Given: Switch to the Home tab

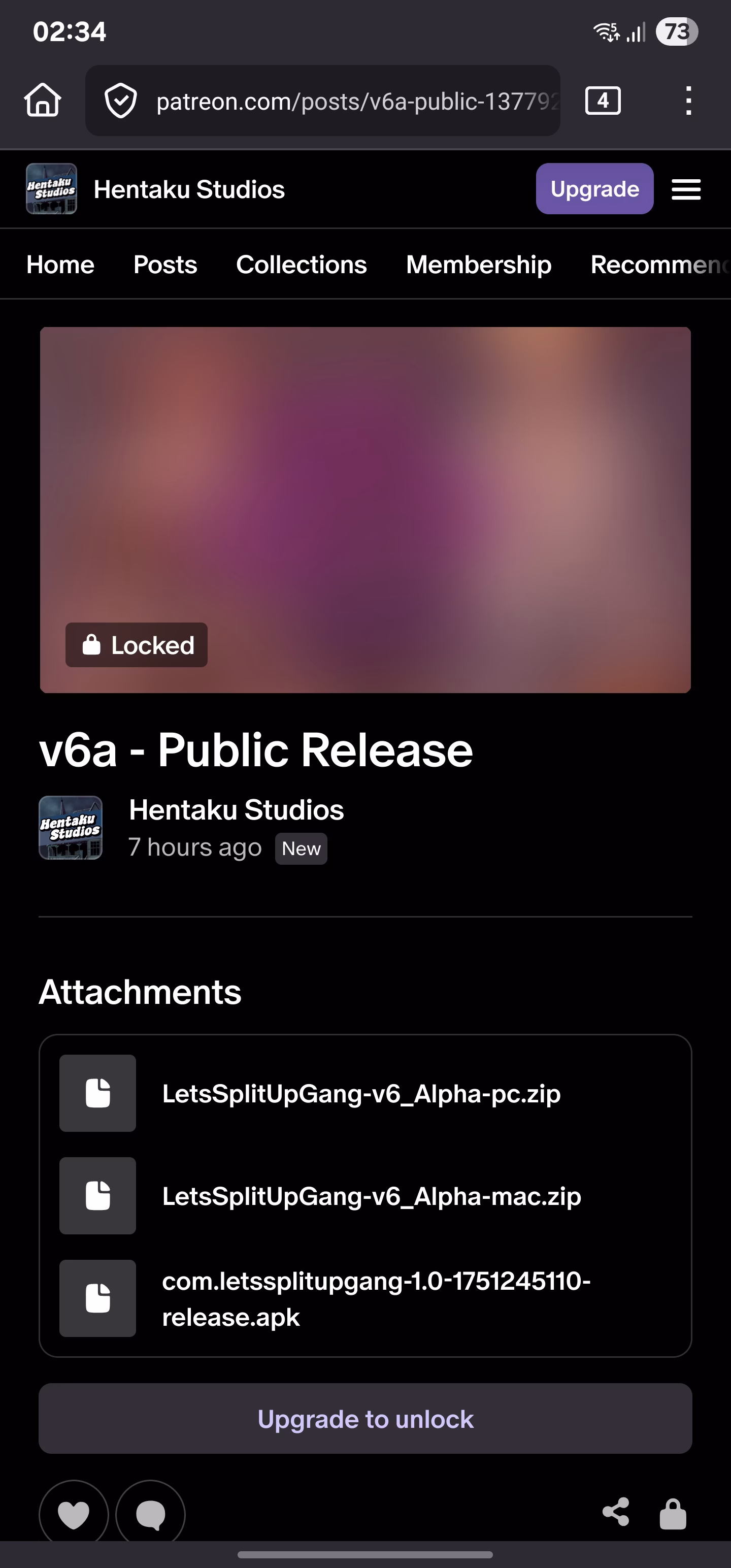Looking at the screenshot, I should (60, 265).
